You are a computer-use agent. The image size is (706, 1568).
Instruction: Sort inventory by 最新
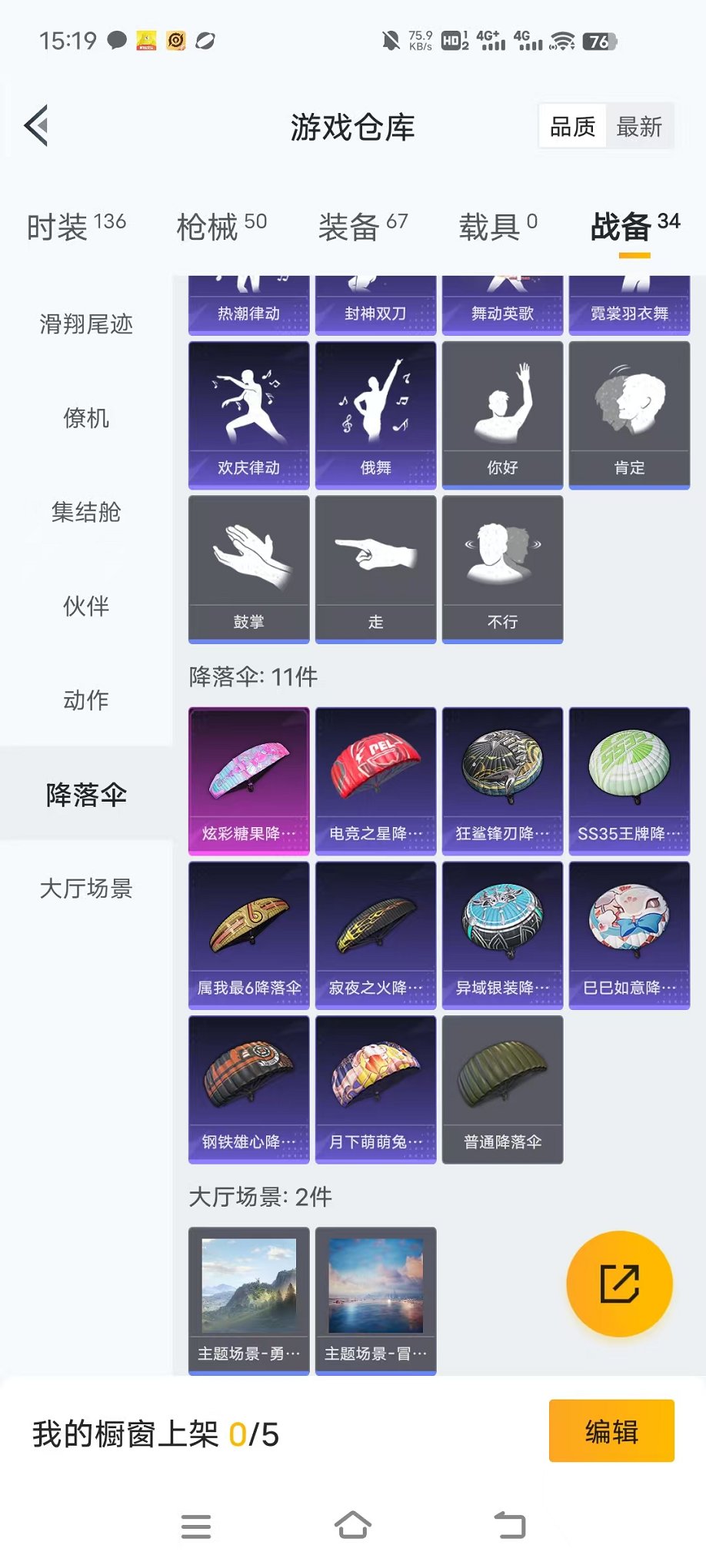pyautogui.click(x=639, y=127)
